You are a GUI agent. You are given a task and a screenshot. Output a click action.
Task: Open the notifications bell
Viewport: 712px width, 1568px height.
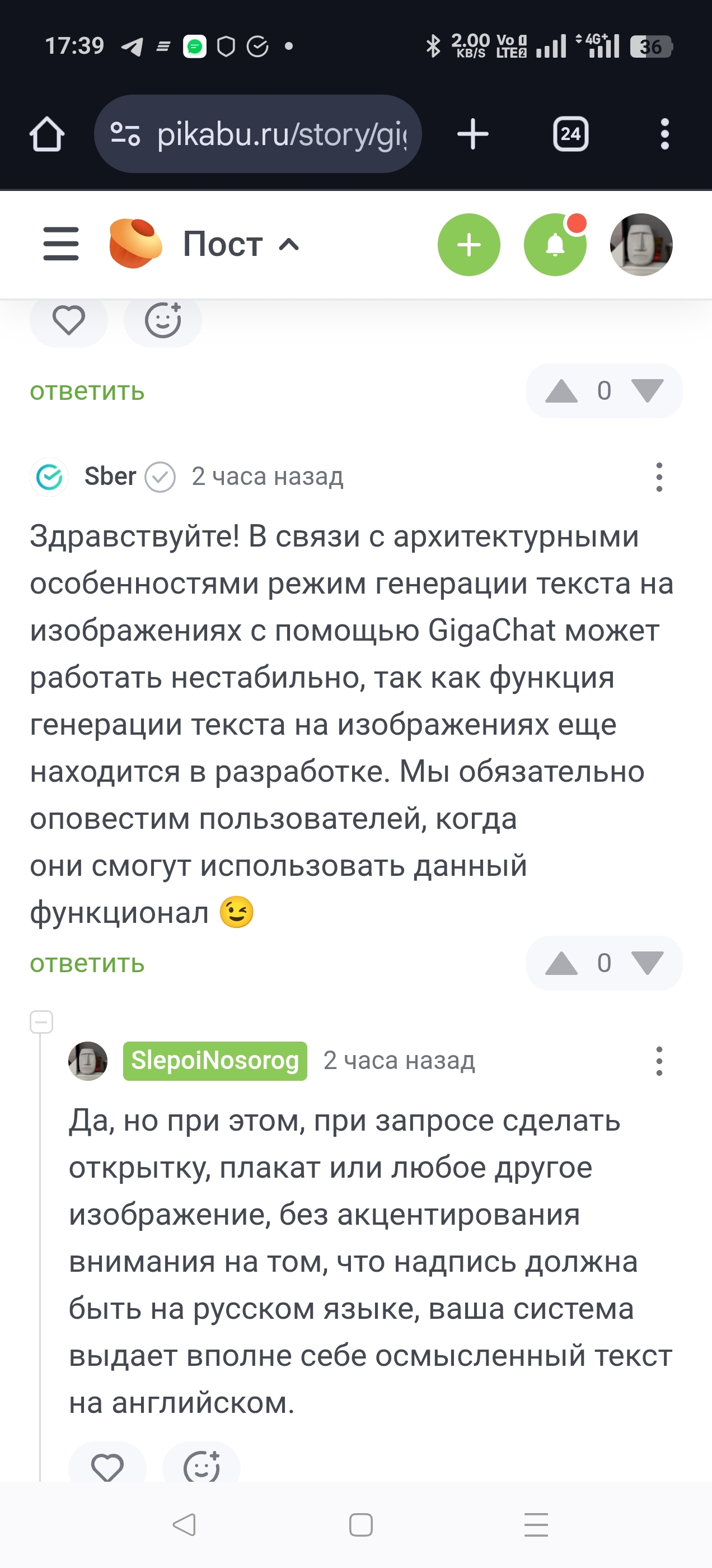pyautogui.click(x=555, y=245)
